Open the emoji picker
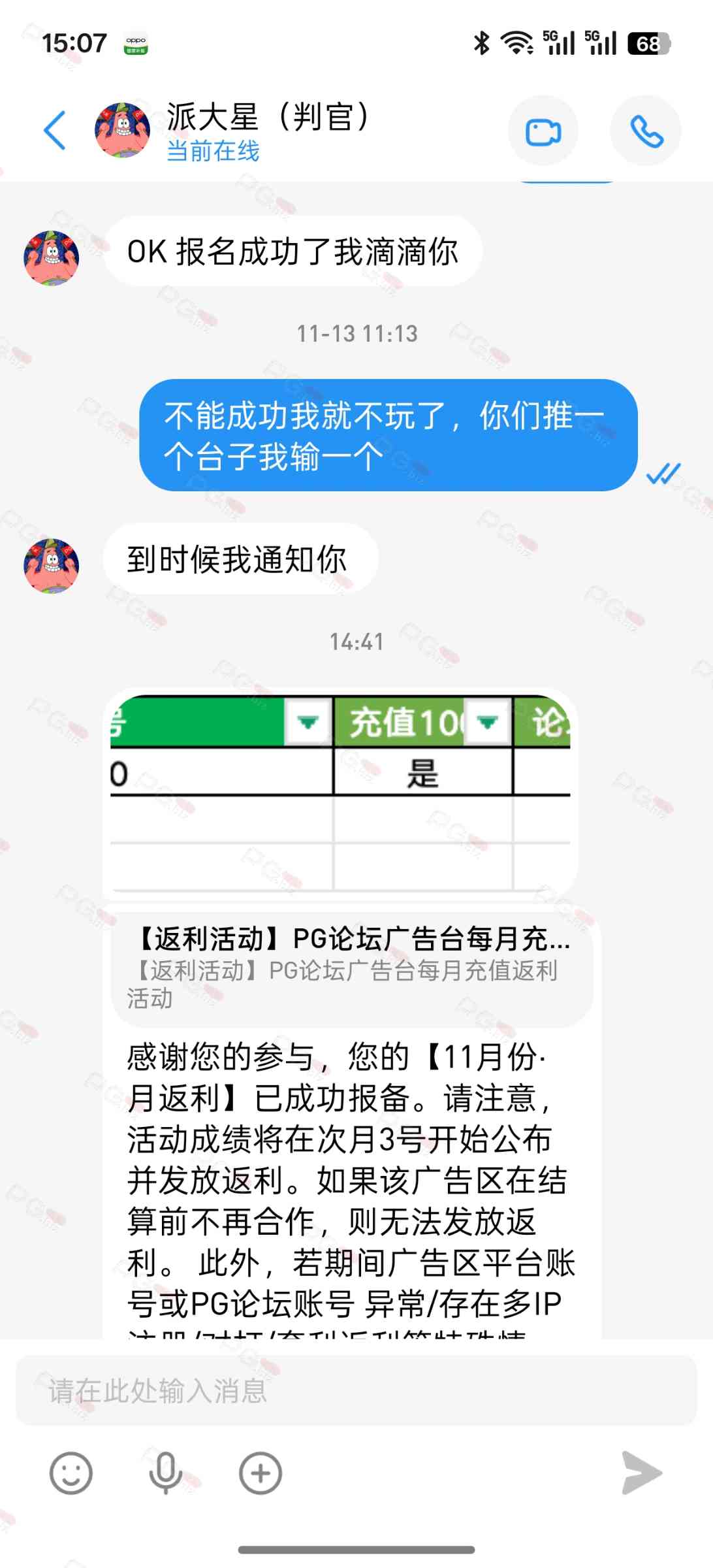The image size is (713, 1568). point(71,1473)
